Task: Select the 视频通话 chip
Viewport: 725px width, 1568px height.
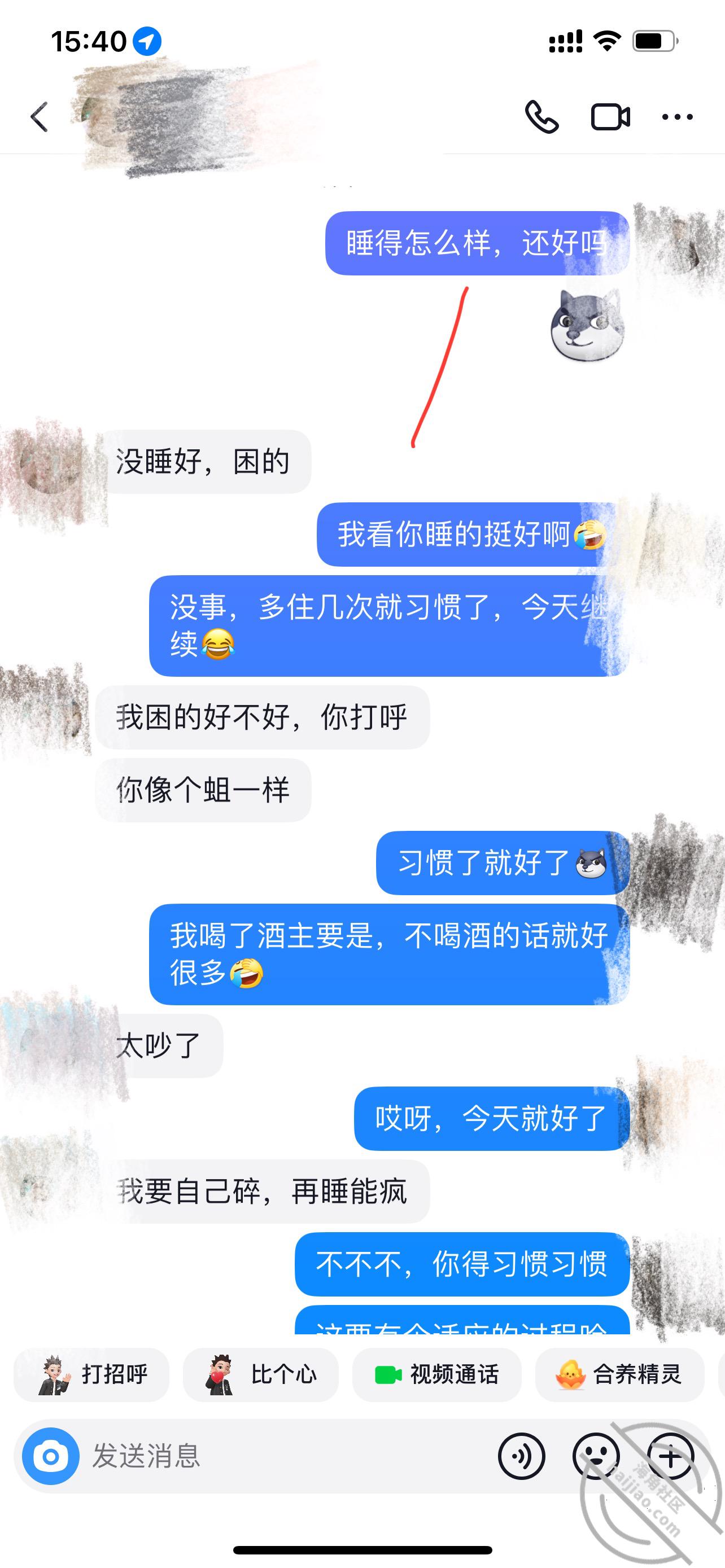Action: click(x=437, y=1374)
